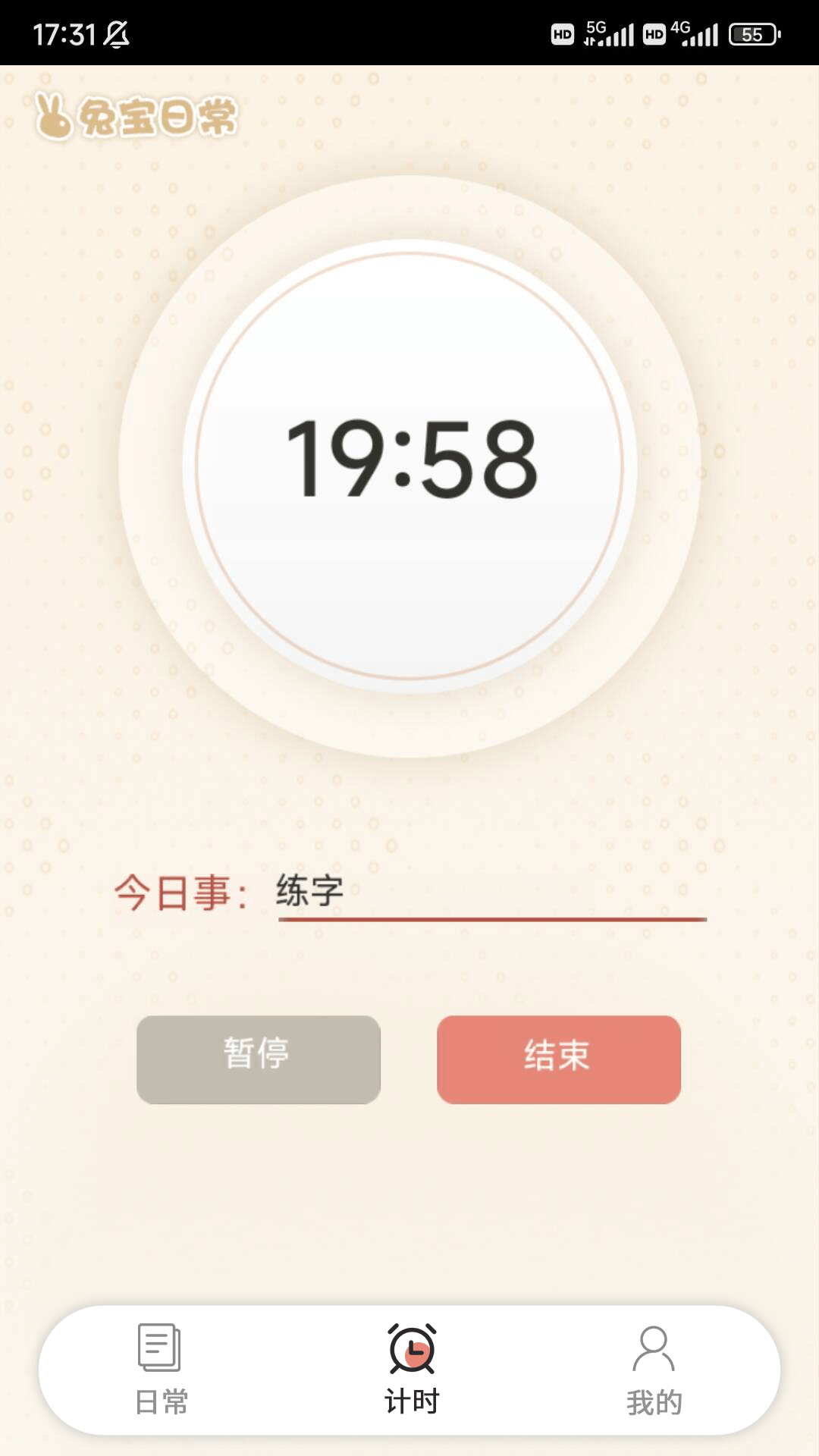Pause the timer with 暂停
819x1456 pixels.
click(x=258, y=1059)
